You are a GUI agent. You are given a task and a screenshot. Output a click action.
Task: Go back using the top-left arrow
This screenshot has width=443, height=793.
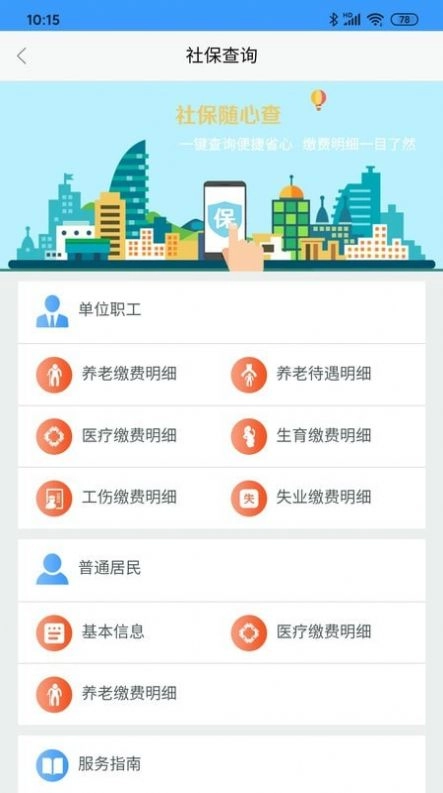tap(21, 56)
